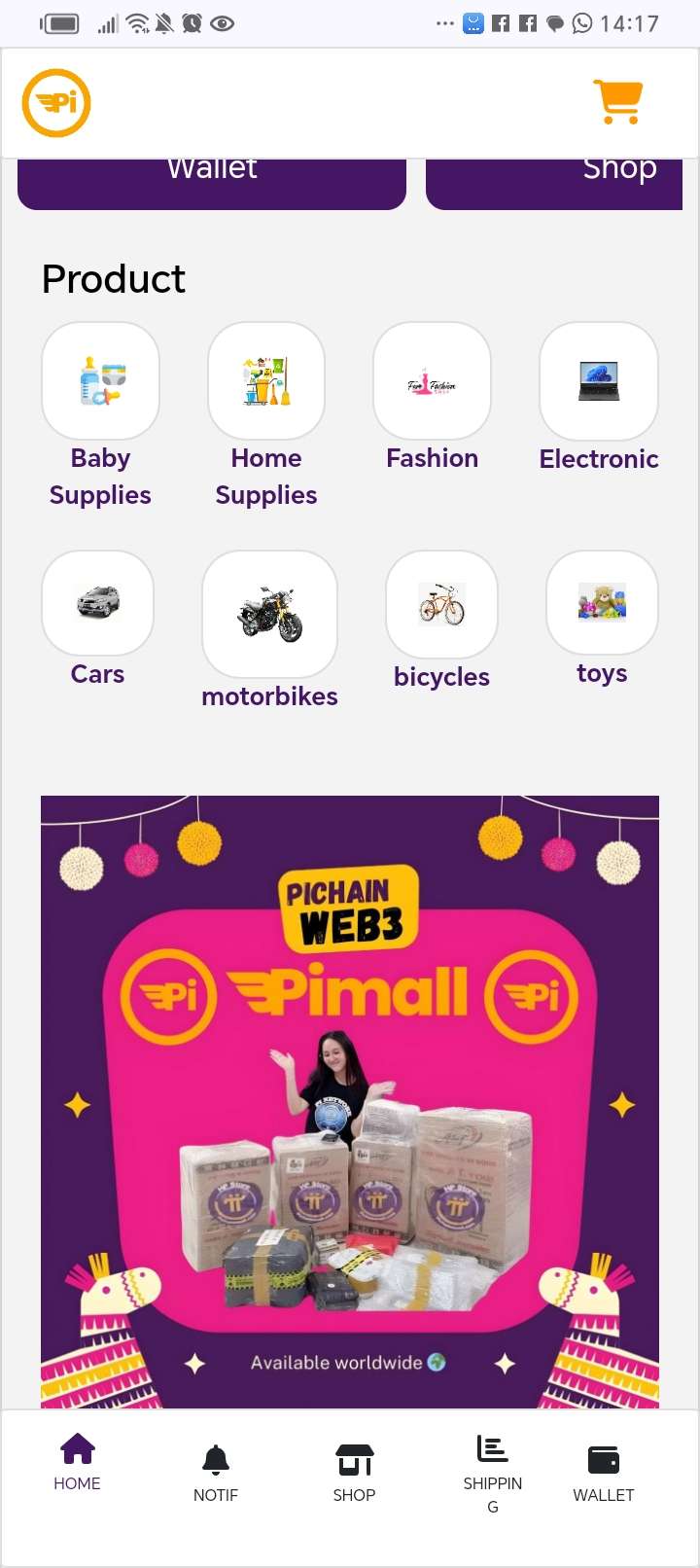Open the Shop button
Viewport: 700px width, 1568px height.
tap(554, 183)
